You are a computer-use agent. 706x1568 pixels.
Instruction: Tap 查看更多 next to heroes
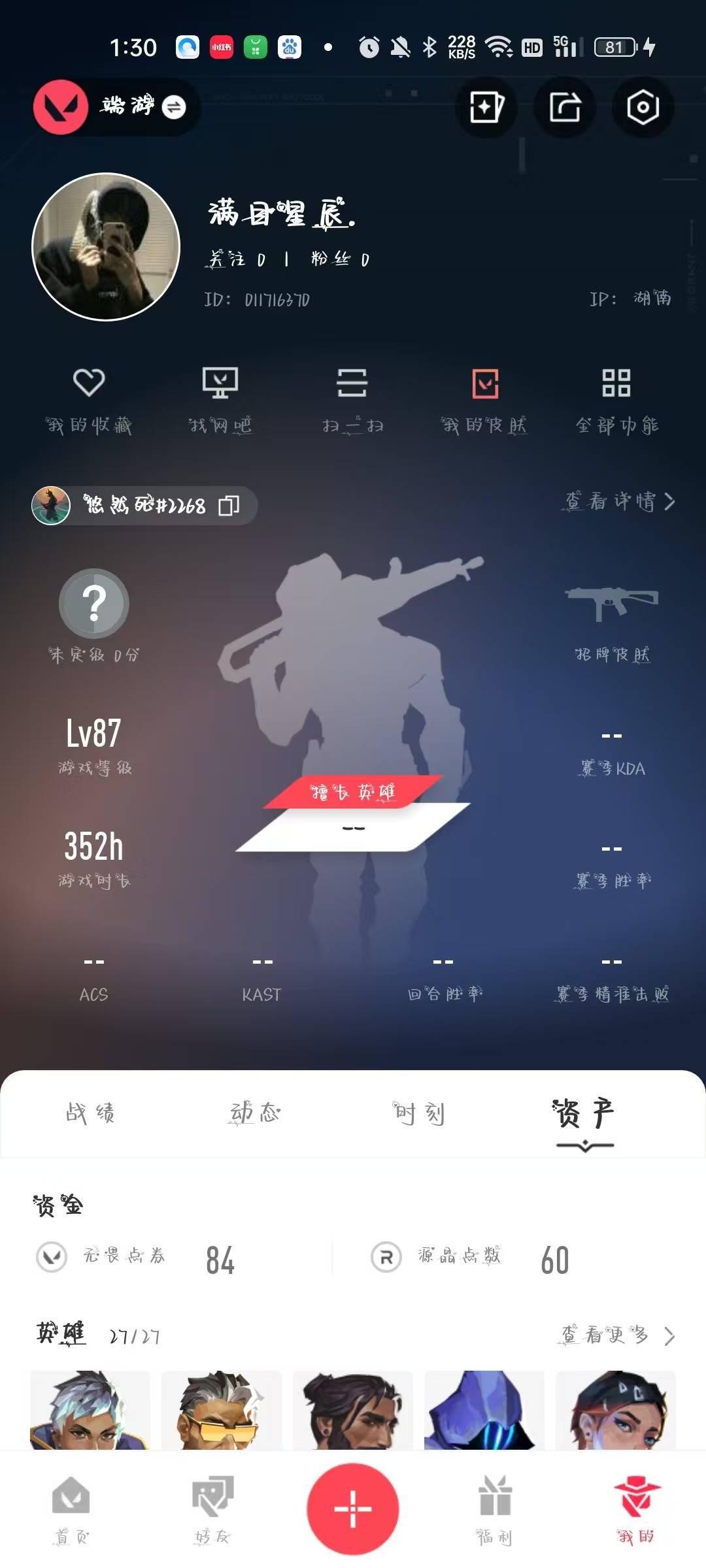coord(618,1335)
